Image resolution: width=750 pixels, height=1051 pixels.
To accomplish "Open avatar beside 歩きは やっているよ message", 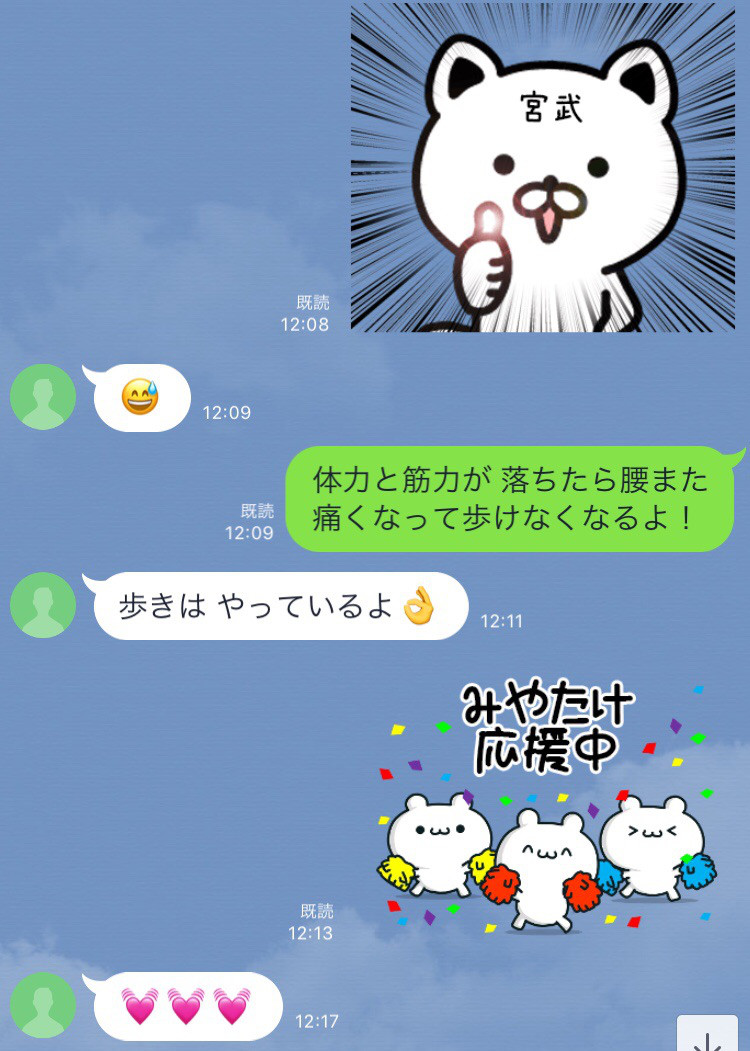I will [43, 605].
